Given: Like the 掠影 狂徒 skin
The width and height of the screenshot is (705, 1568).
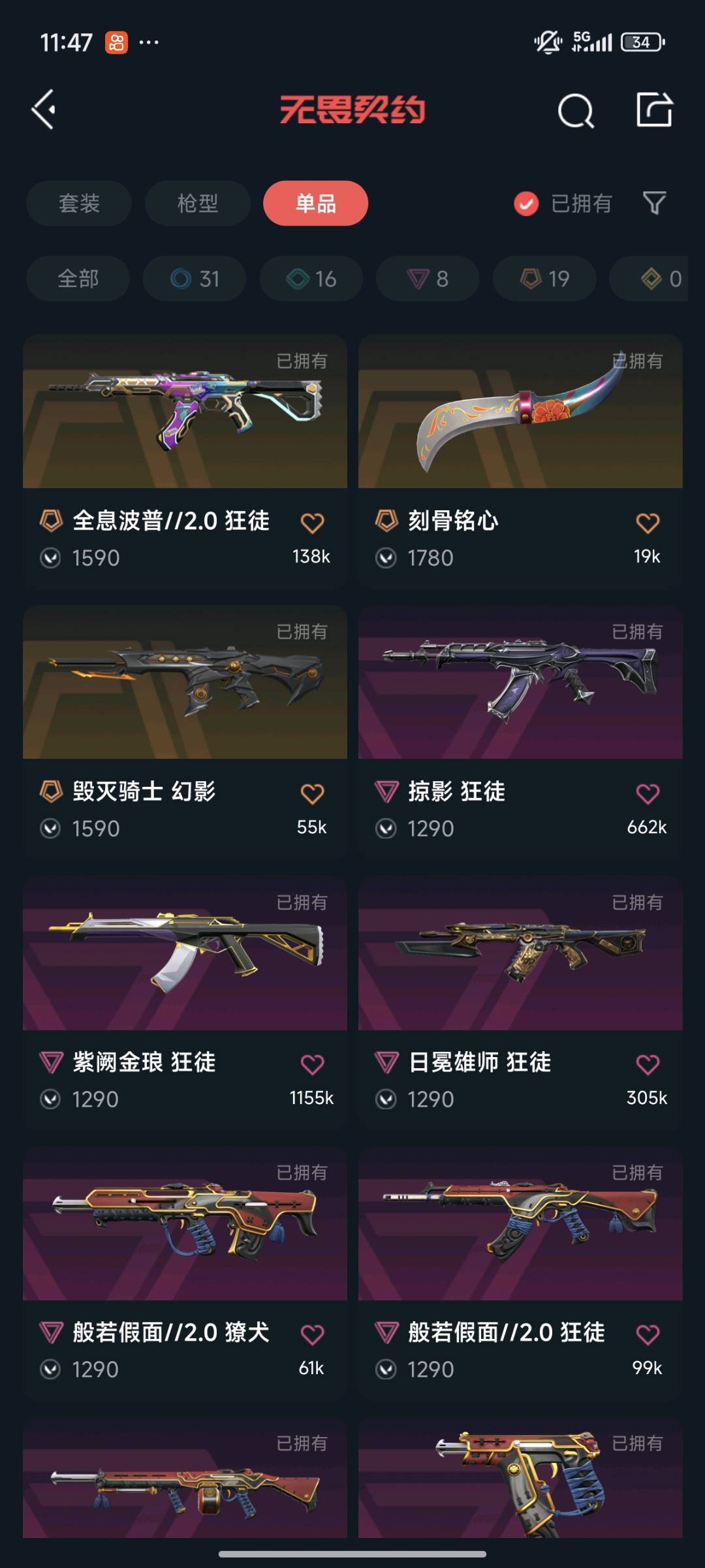Looking at the screenshot, I should coord(648,793).
